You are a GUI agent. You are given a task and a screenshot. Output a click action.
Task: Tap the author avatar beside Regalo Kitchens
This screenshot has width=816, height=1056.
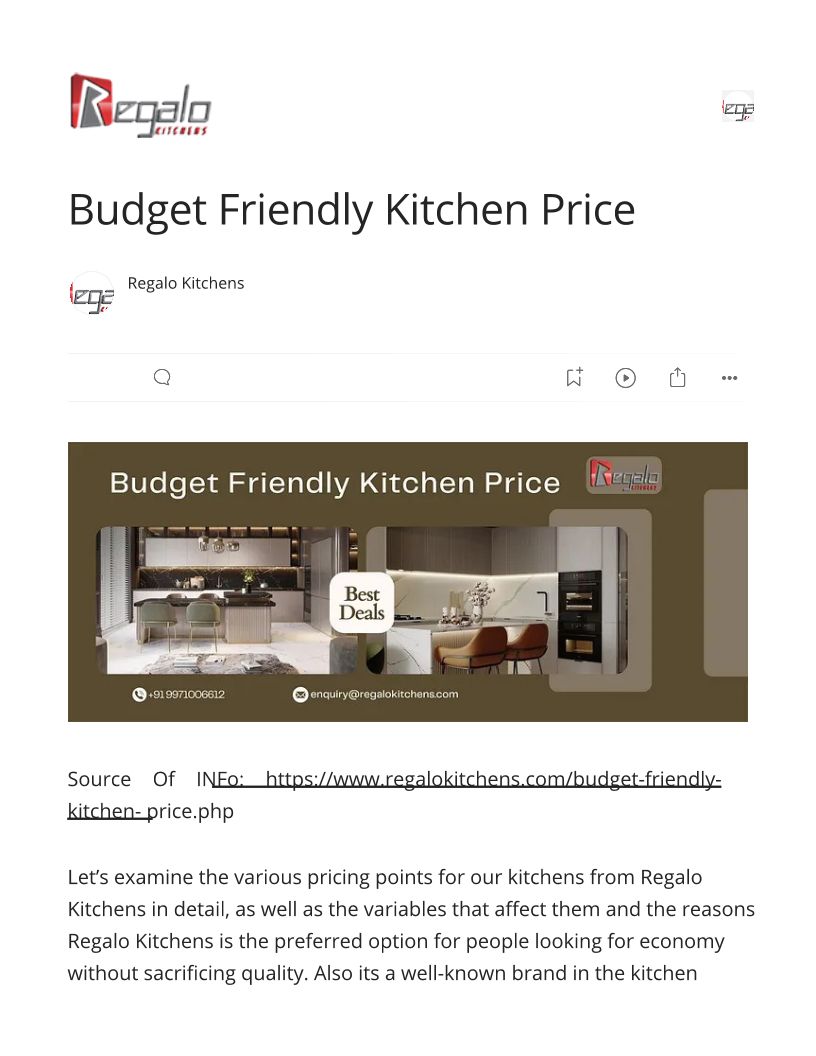pos(91,294)
